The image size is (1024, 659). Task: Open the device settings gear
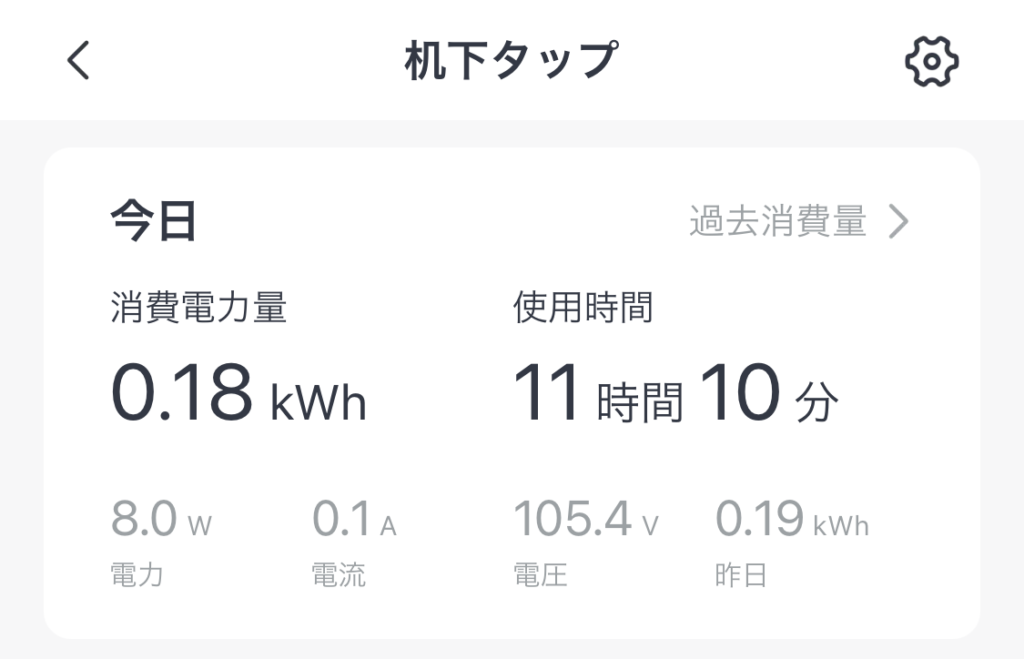(931, 62)
